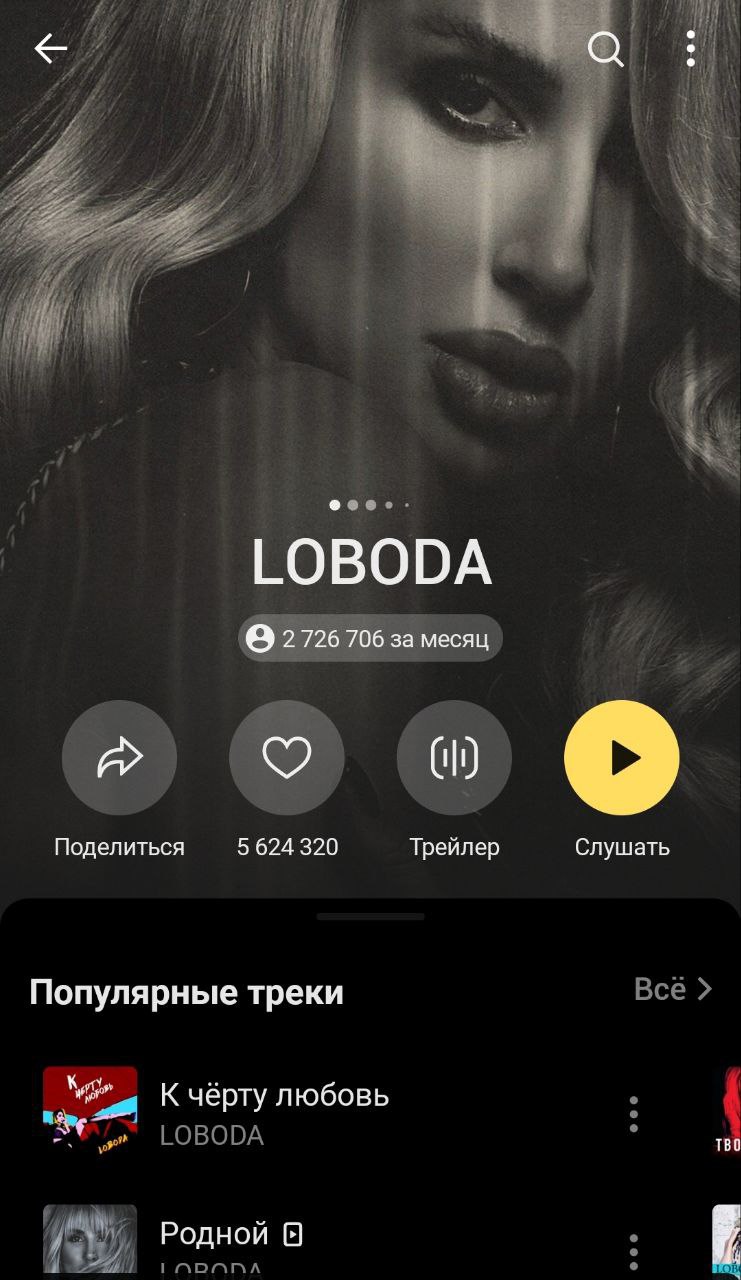741x1280 pixels.
Task: Open all popular tracks via Всё
Action: click(673, 990)
